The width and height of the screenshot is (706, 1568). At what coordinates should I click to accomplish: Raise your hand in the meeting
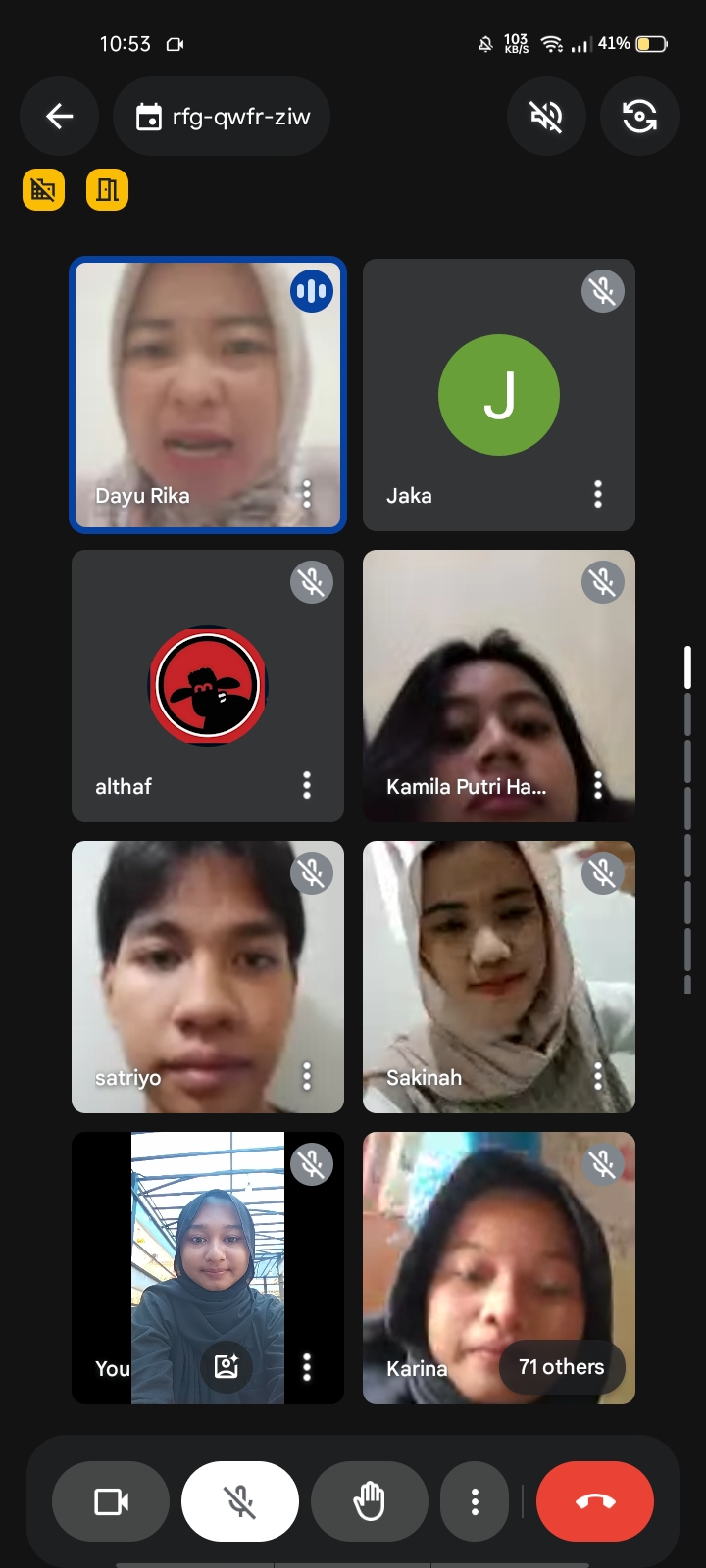370,1501
